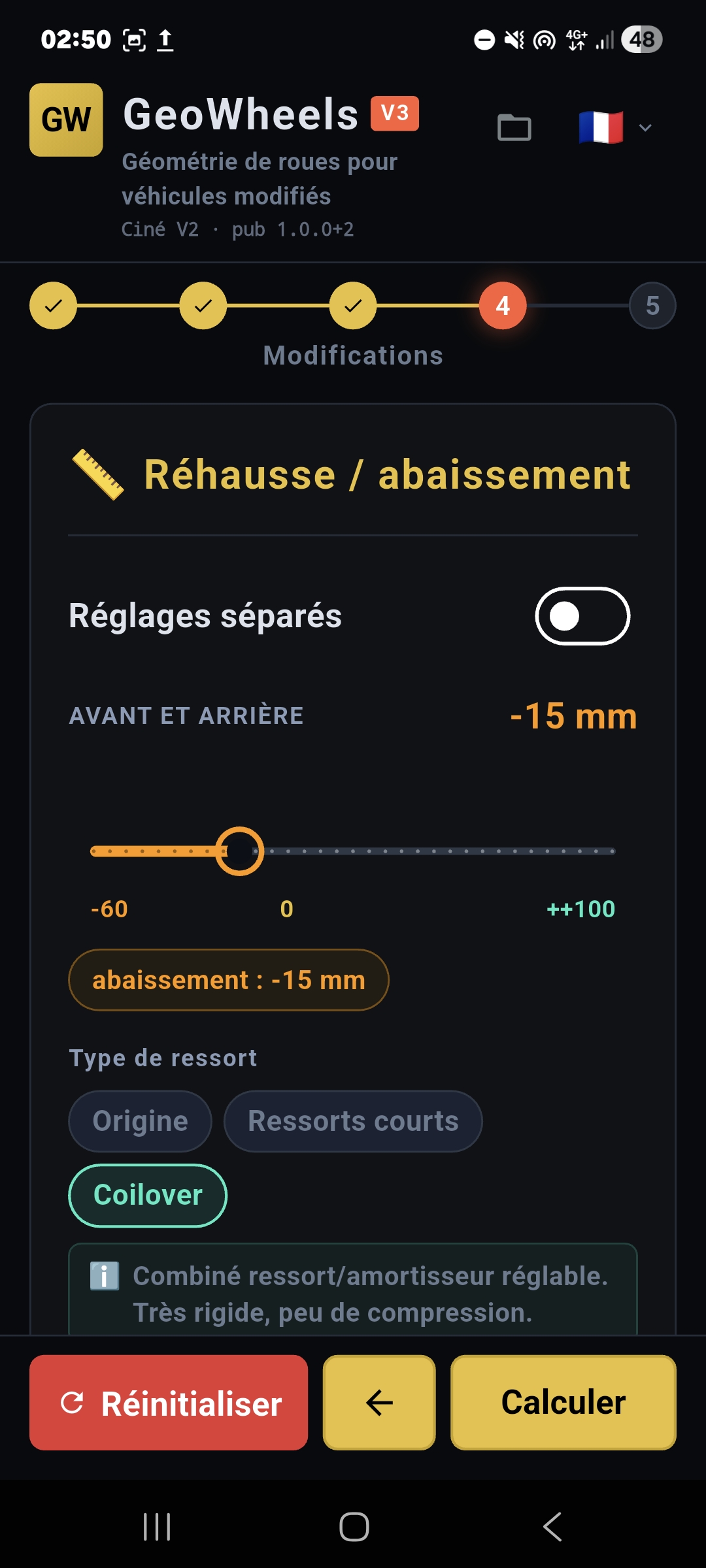Open the language dropdown chevron
Screen dimensions: 706x1568
pos(646,128)
